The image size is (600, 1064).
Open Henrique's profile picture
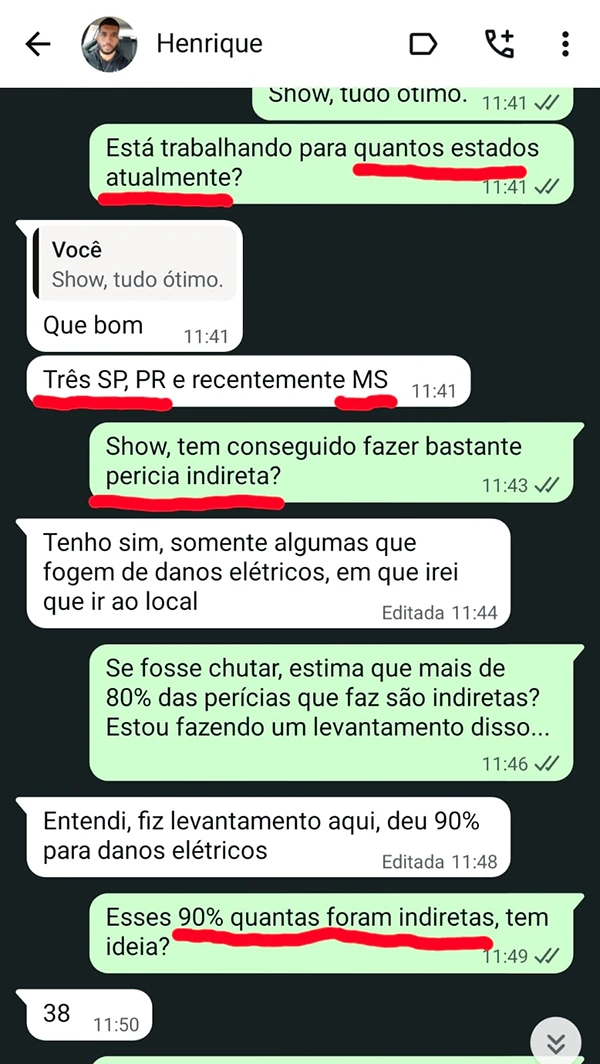108,44
